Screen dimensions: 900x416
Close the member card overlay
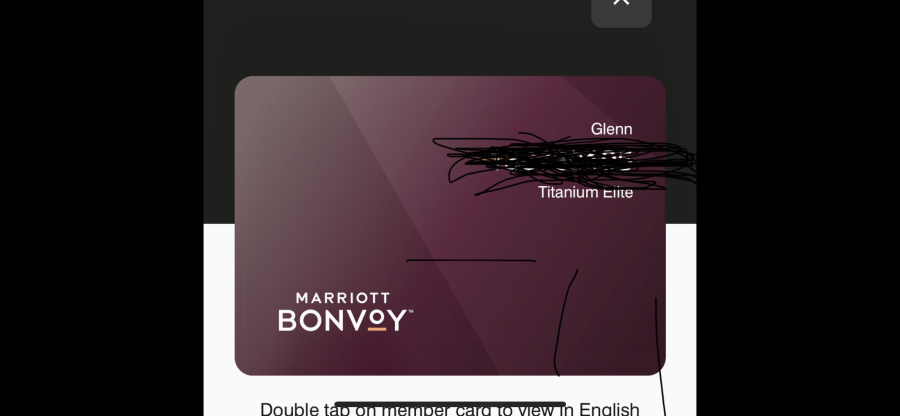[x=621, y=5]
